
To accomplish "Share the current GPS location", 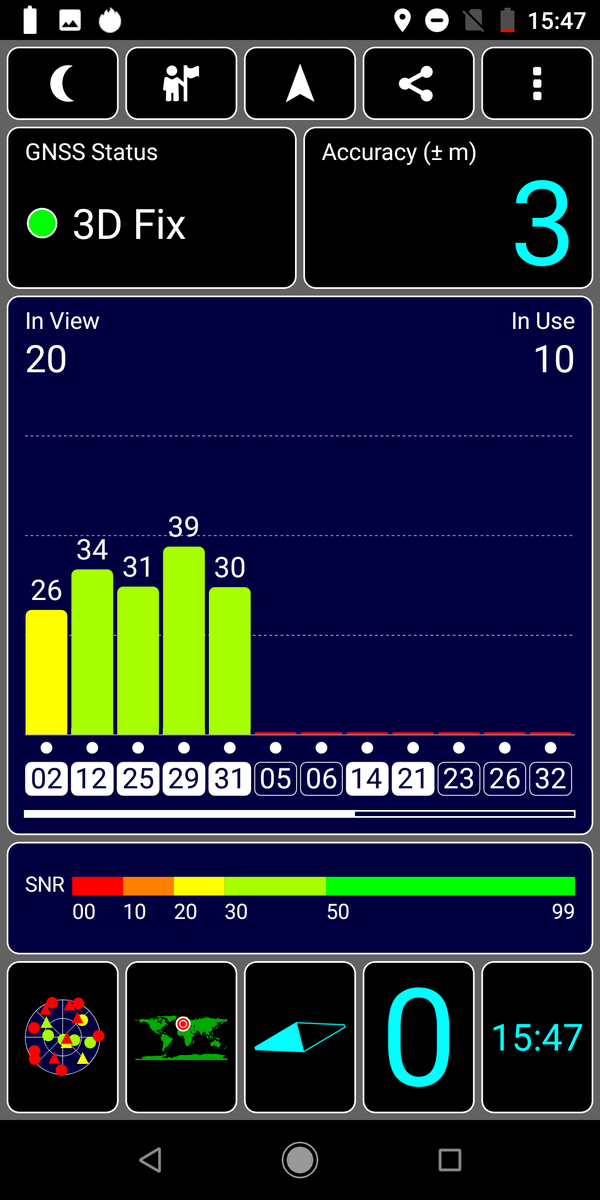I will 418,84.
